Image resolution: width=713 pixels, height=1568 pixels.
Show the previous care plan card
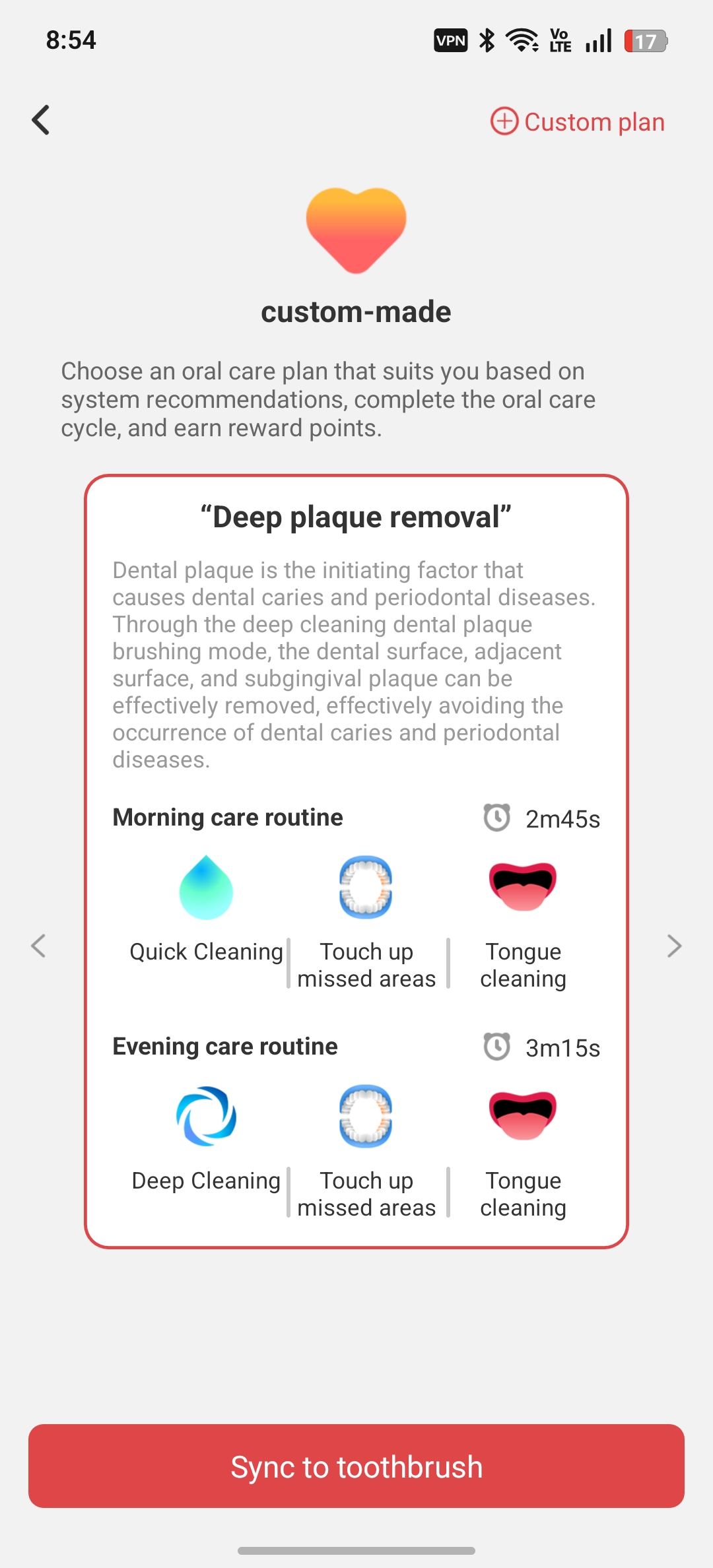click(38, 946)
